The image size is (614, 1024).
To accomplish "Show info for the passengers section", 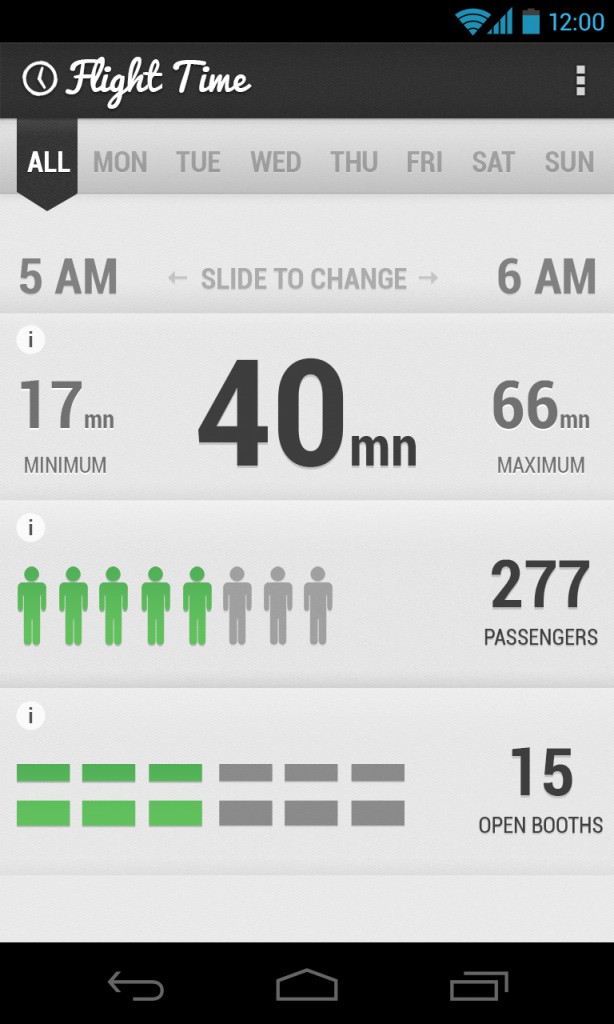I will click(x=31, y=527).
